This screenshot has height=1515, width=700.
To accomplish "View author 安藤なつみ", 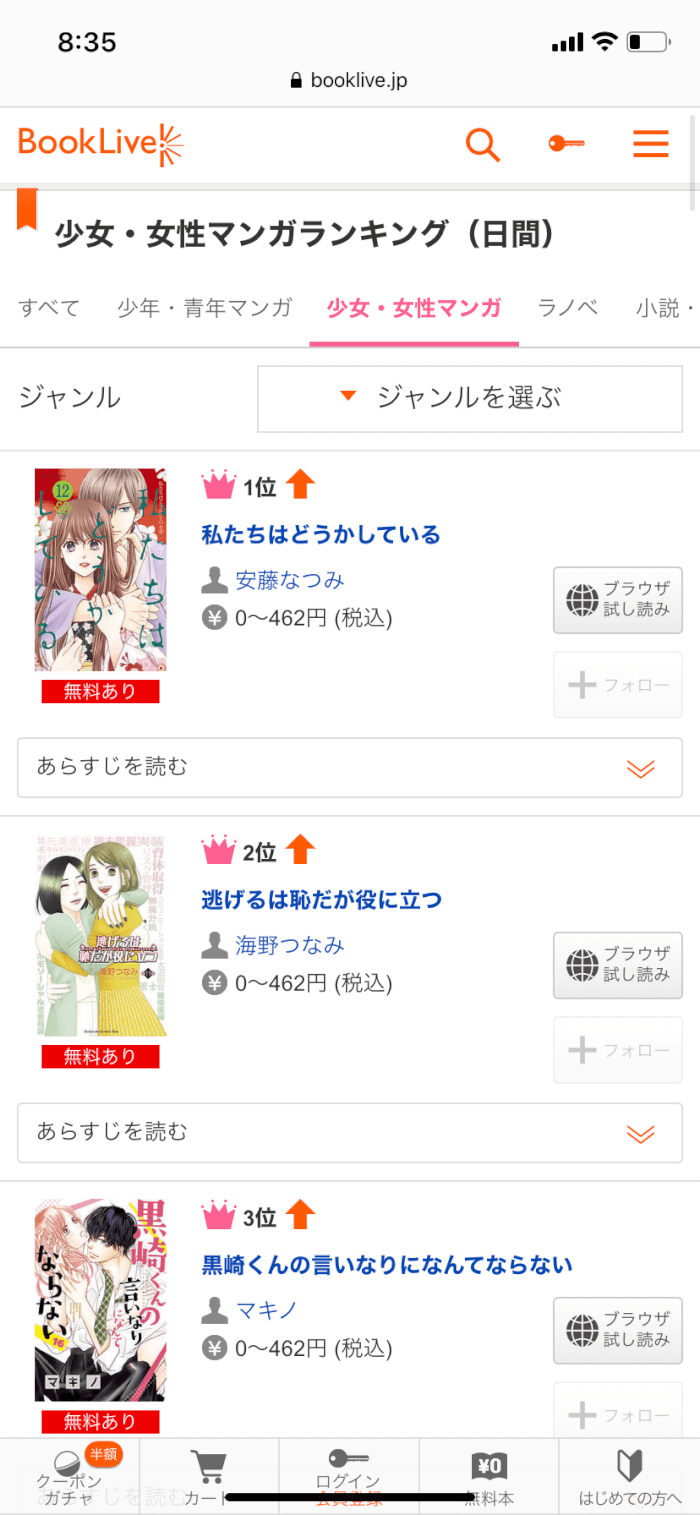I will click(290, 580).
